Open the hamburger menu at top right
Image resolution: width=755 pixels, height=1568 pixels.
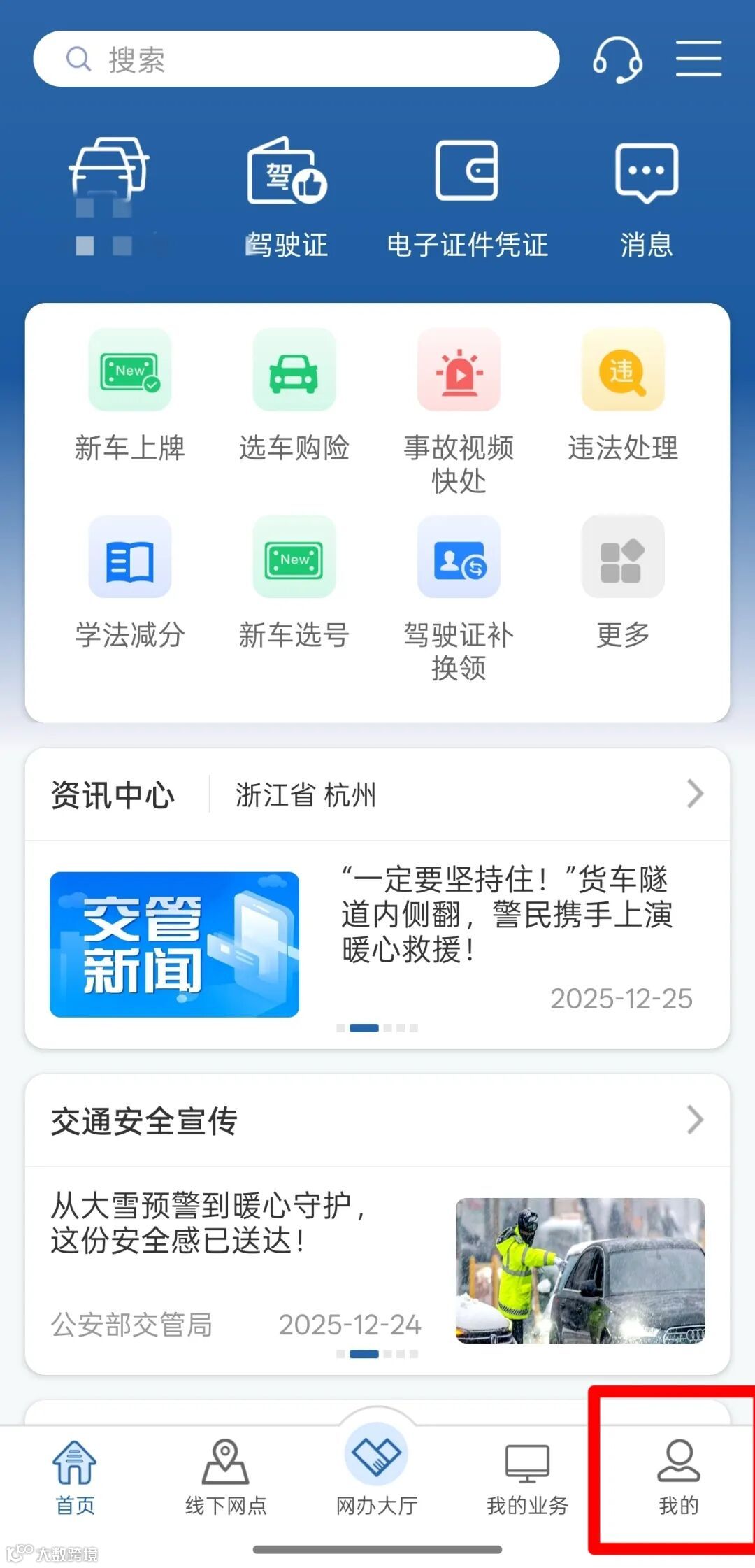(698, 60)
